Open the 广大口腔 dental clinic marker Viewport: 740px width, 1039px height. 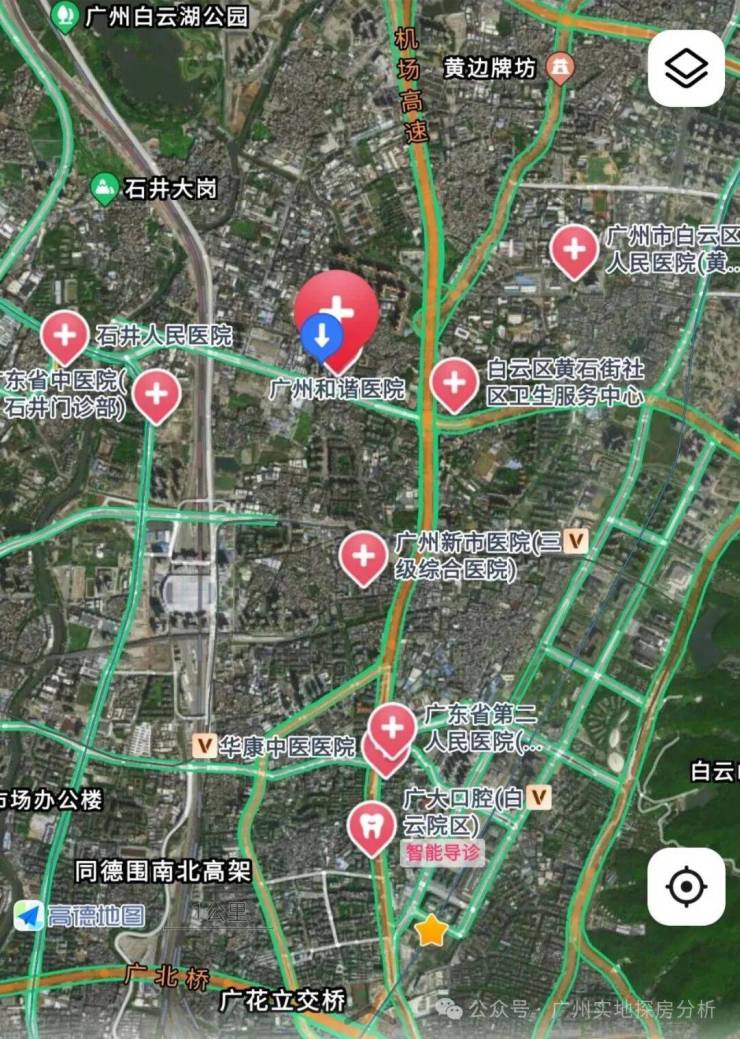(371, 826)
